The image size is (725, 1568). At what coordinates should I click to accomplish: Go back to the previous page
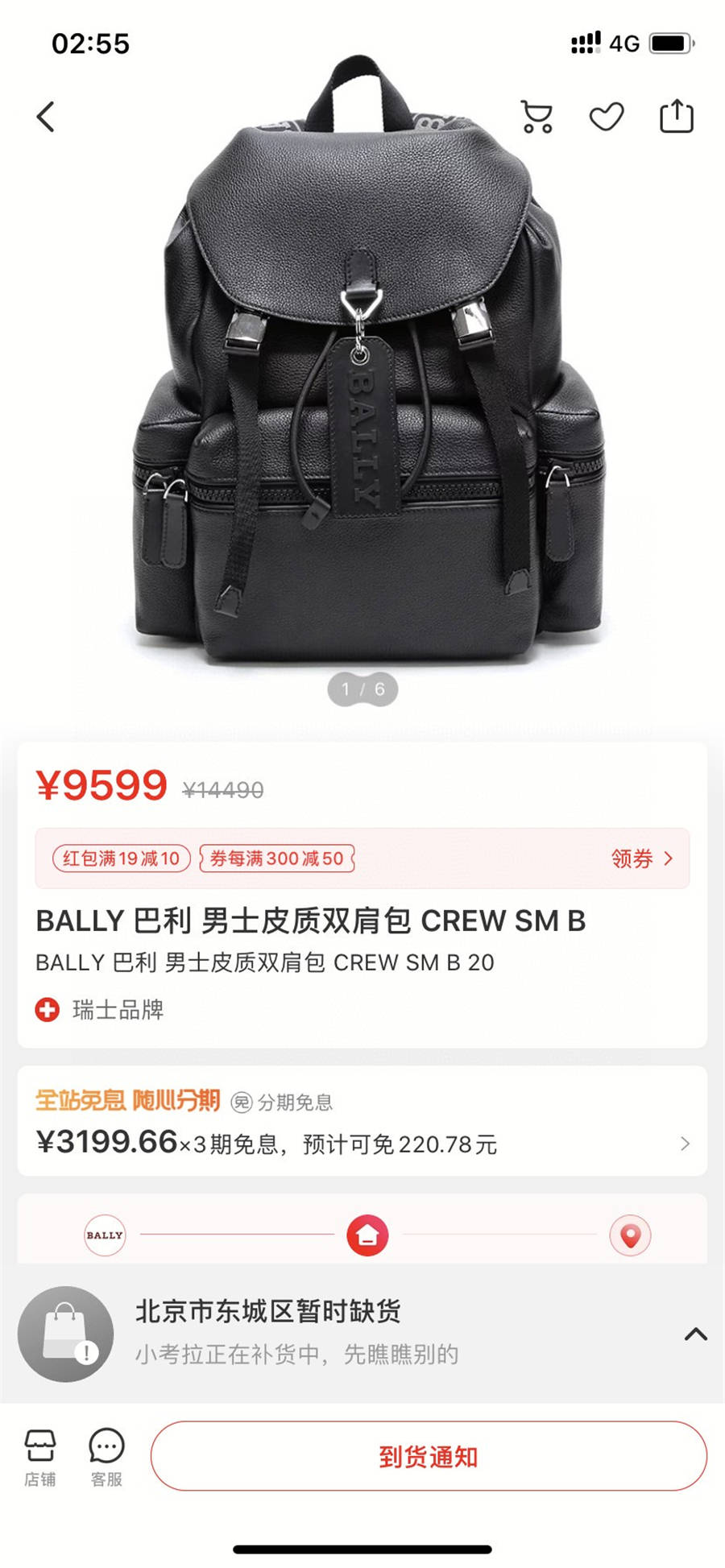pyautogui.click(x=46, y=118)
